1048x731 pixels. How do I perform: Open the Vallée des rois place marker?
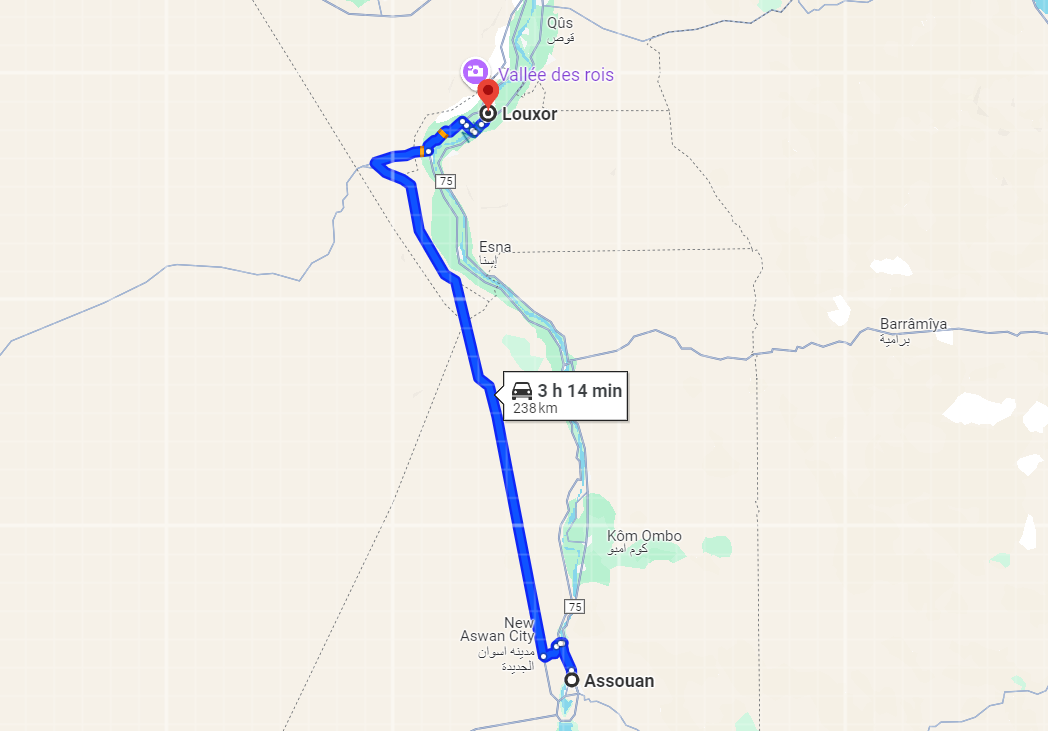coord(474,71)
